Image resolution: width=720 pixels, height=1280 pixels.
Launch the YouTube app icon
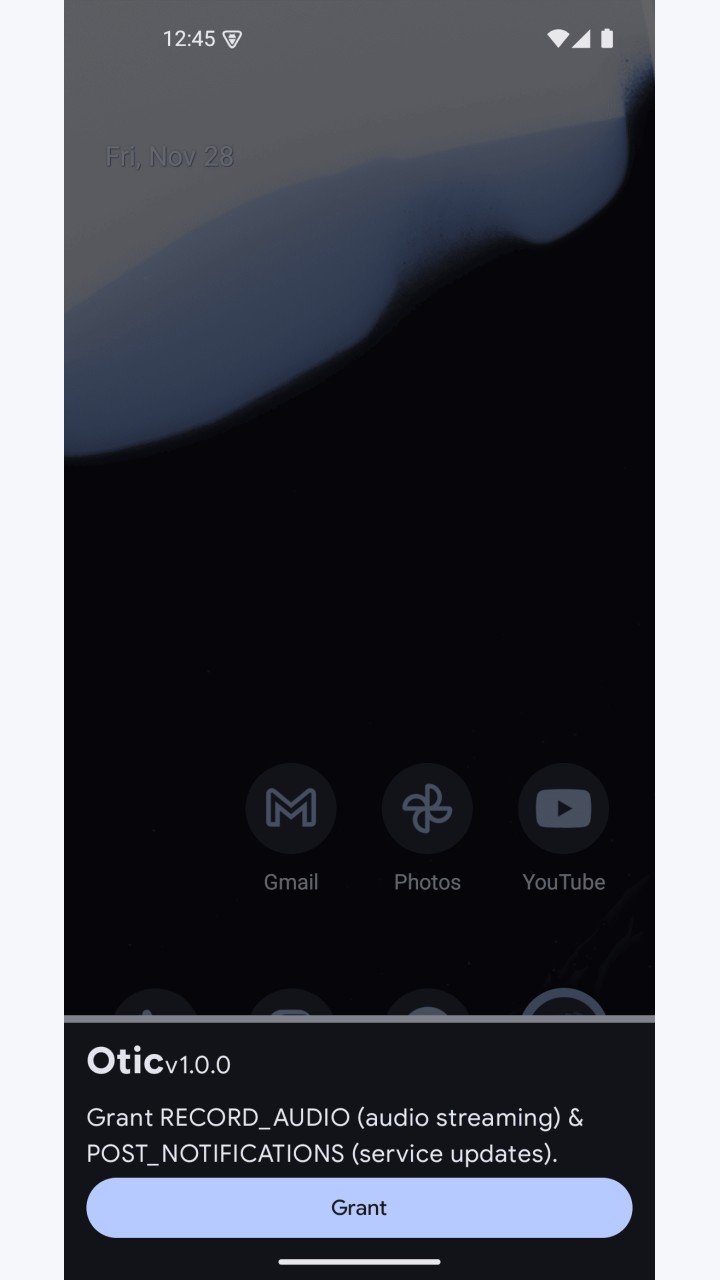pyautogui.click(x=563, y=808)
